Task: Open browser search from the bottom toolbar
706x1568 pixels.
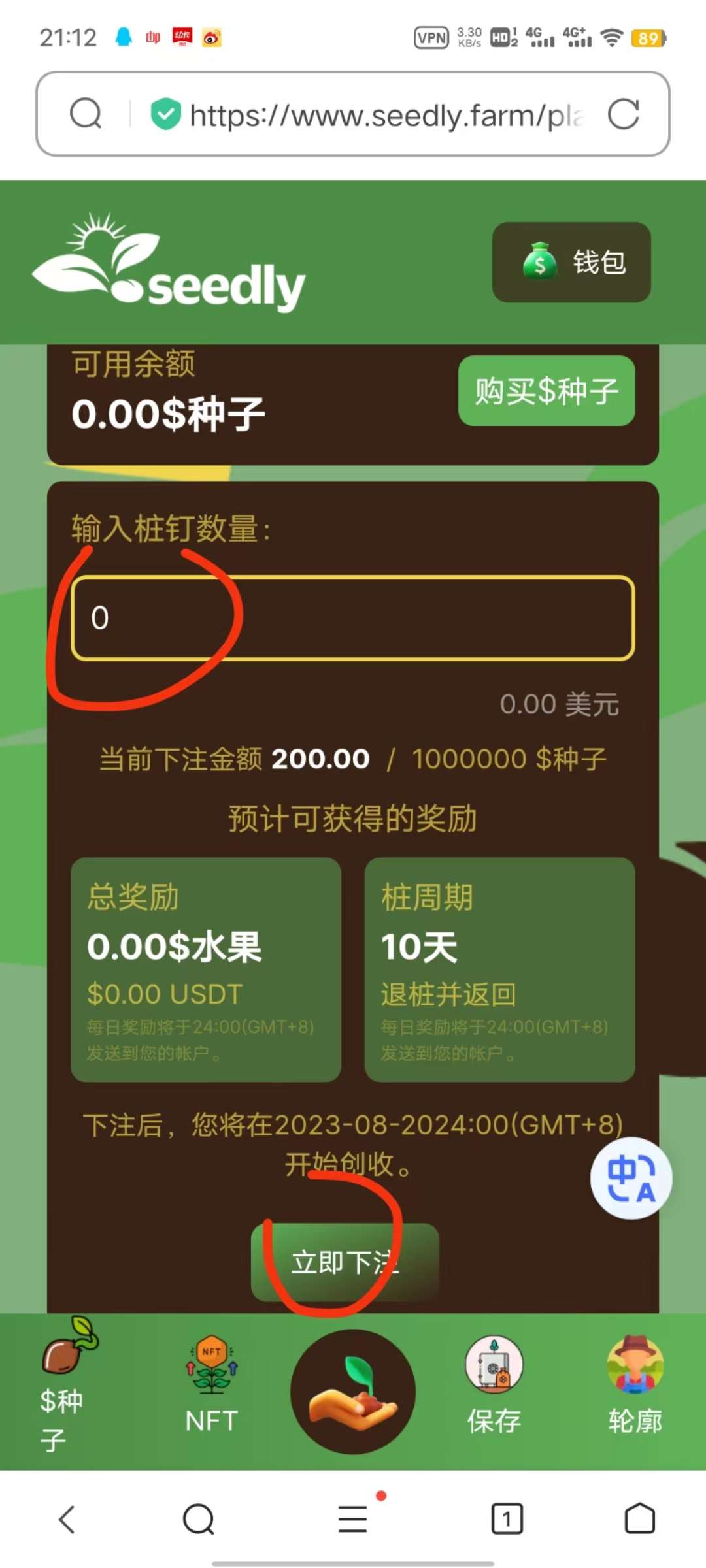Action: (x=199, y=1518)
